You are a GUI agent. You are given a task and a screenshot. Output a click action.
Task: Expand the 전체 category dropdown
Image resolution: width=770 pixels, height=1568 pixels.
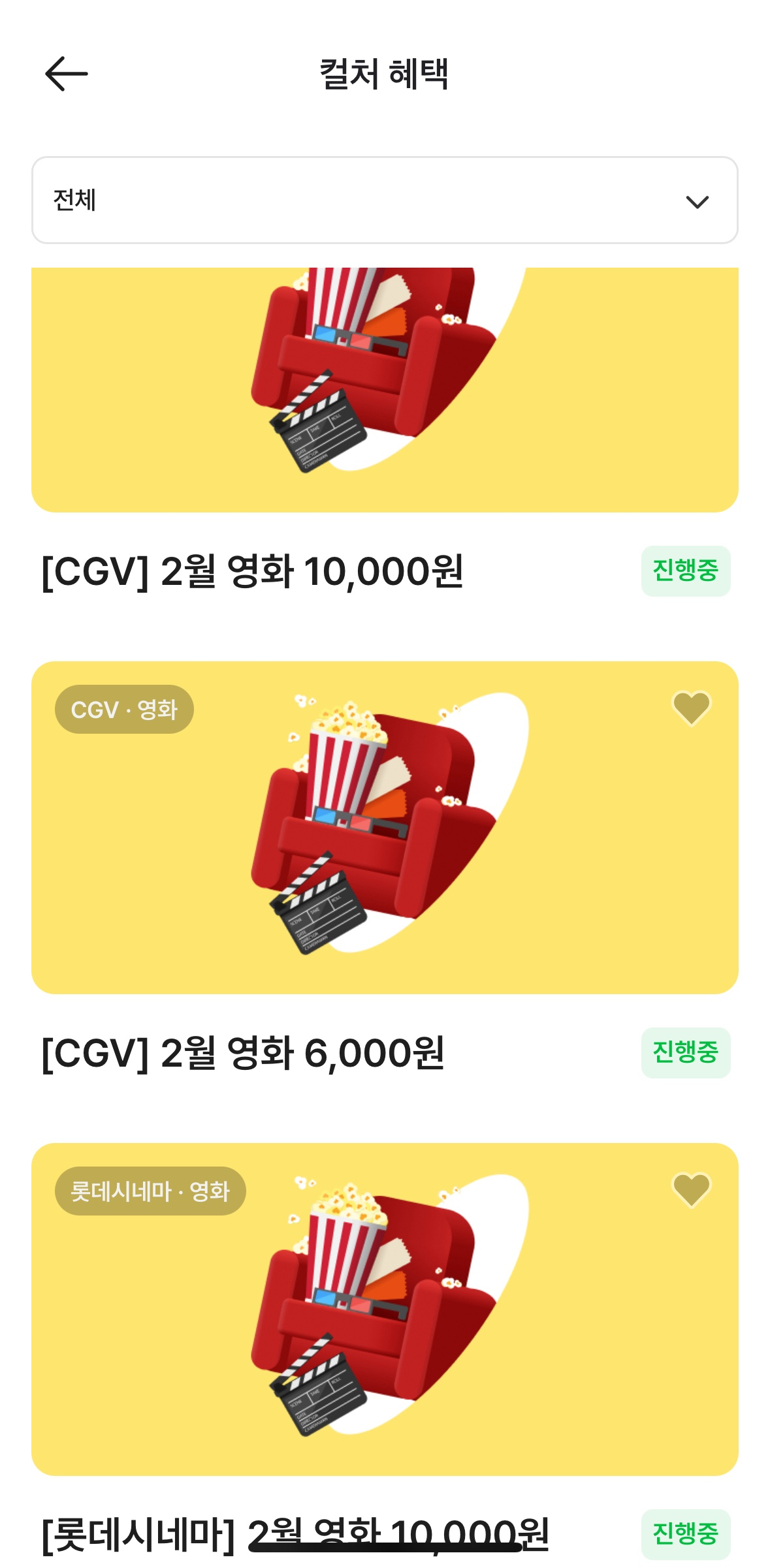(385, 200)
